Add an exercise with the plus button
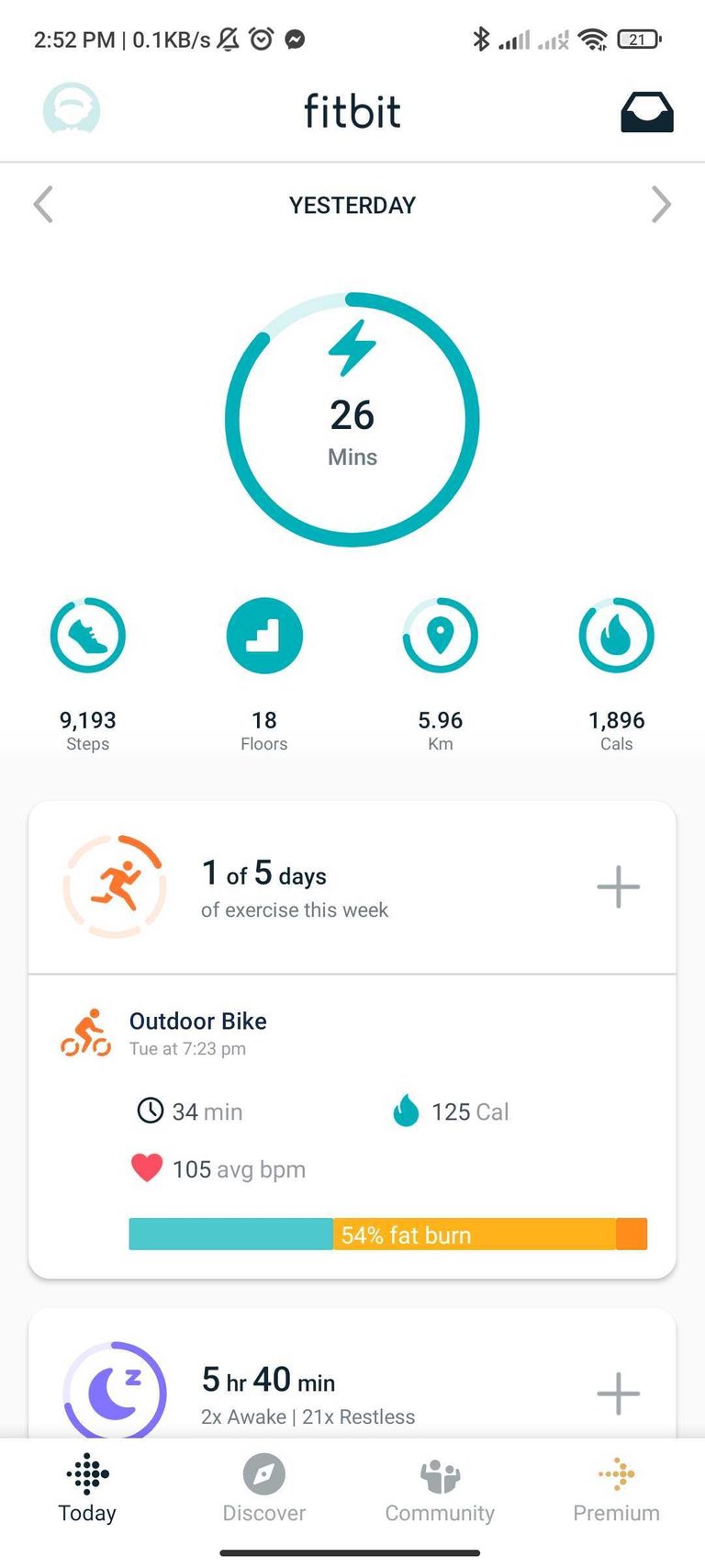This screenshot has width=705, height=1568. tap(619, 887)
